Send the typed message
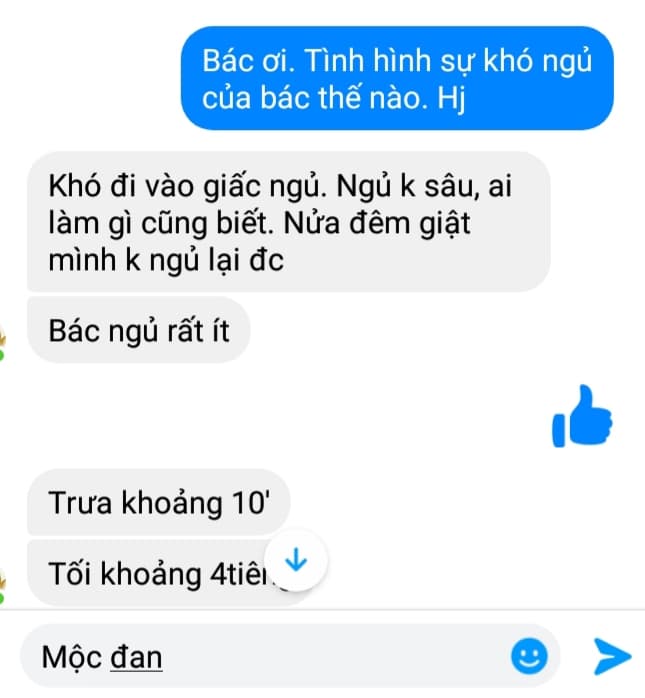This screenshot has width=645, height=698. [x=611, y=656]
